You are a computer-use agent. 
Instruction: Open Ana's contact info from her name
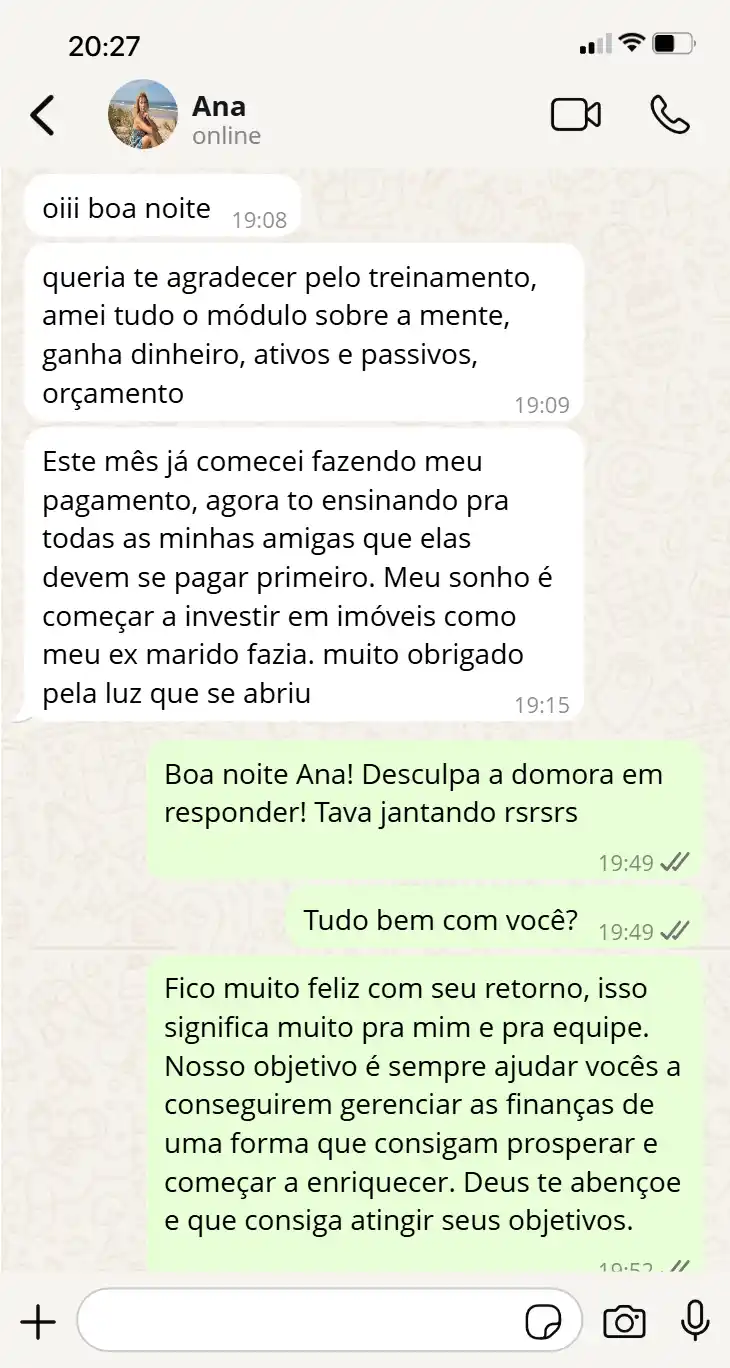click(x=219, y=107)
